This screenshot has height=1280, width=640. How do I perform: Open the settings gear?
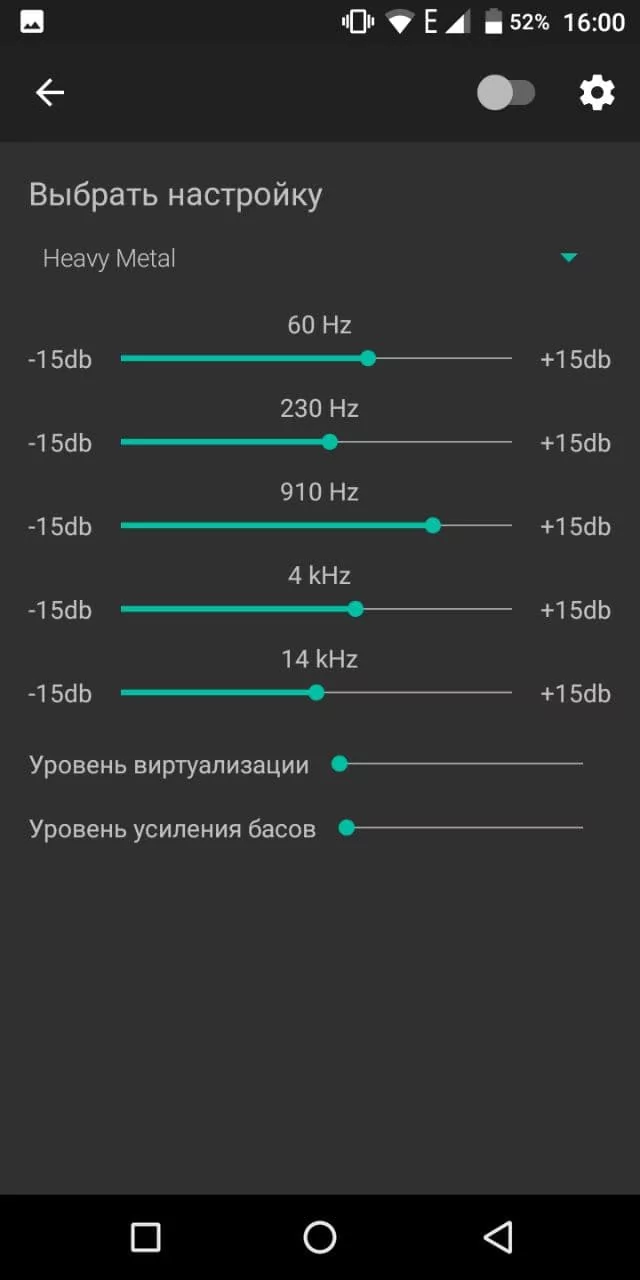tap(597, 93)
